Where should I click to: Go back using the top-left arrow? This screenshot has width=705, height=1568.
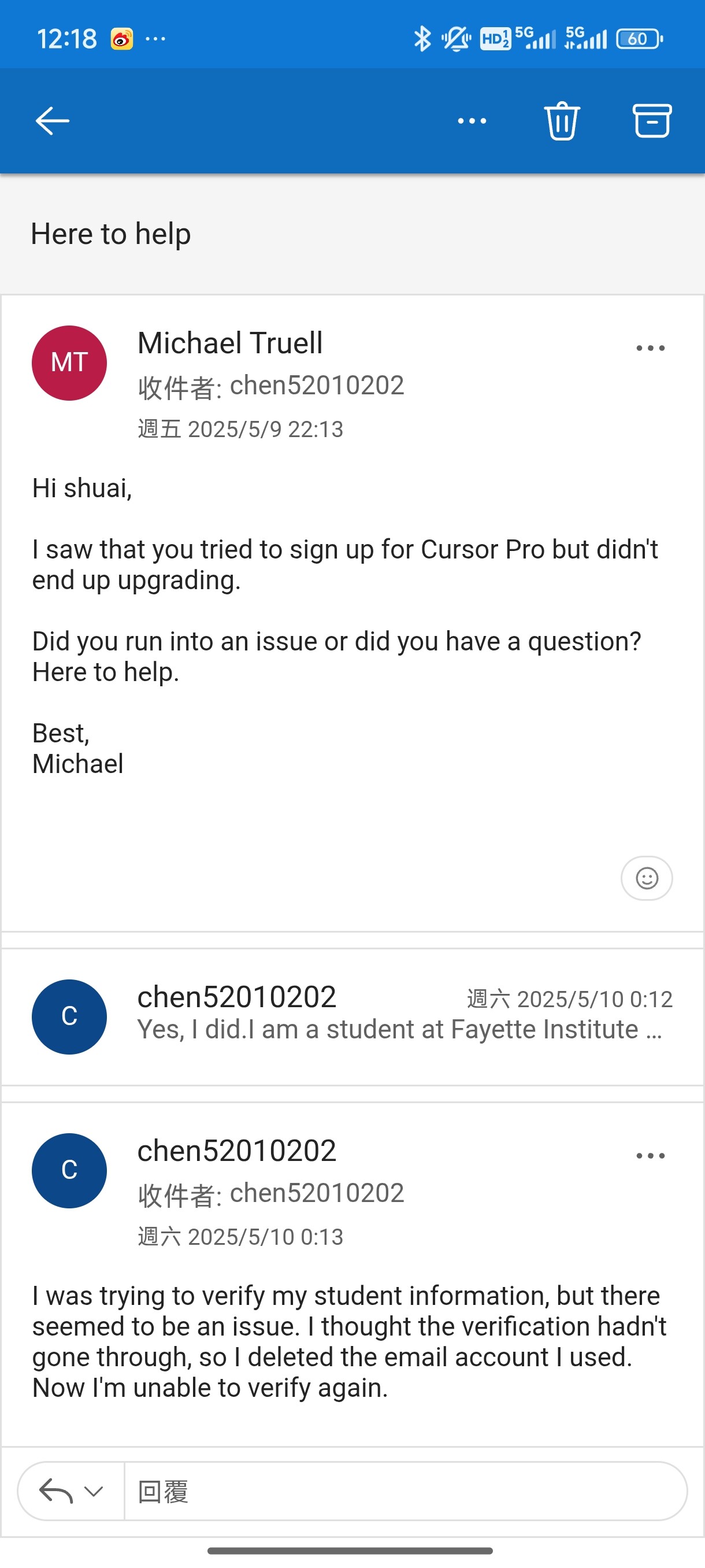click(53, 120)
